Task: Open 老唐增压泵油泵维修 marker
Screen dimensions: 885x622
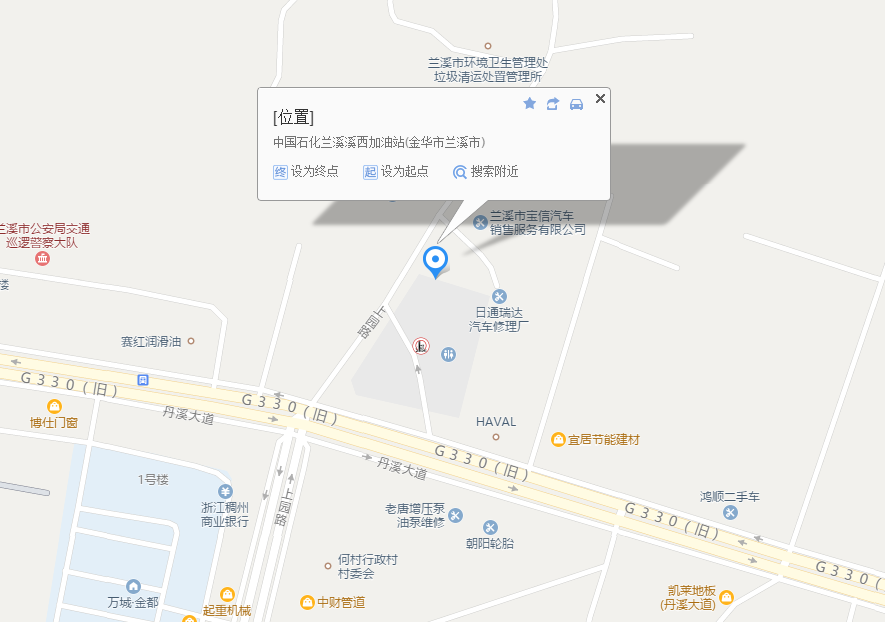Action: [456, 515]
